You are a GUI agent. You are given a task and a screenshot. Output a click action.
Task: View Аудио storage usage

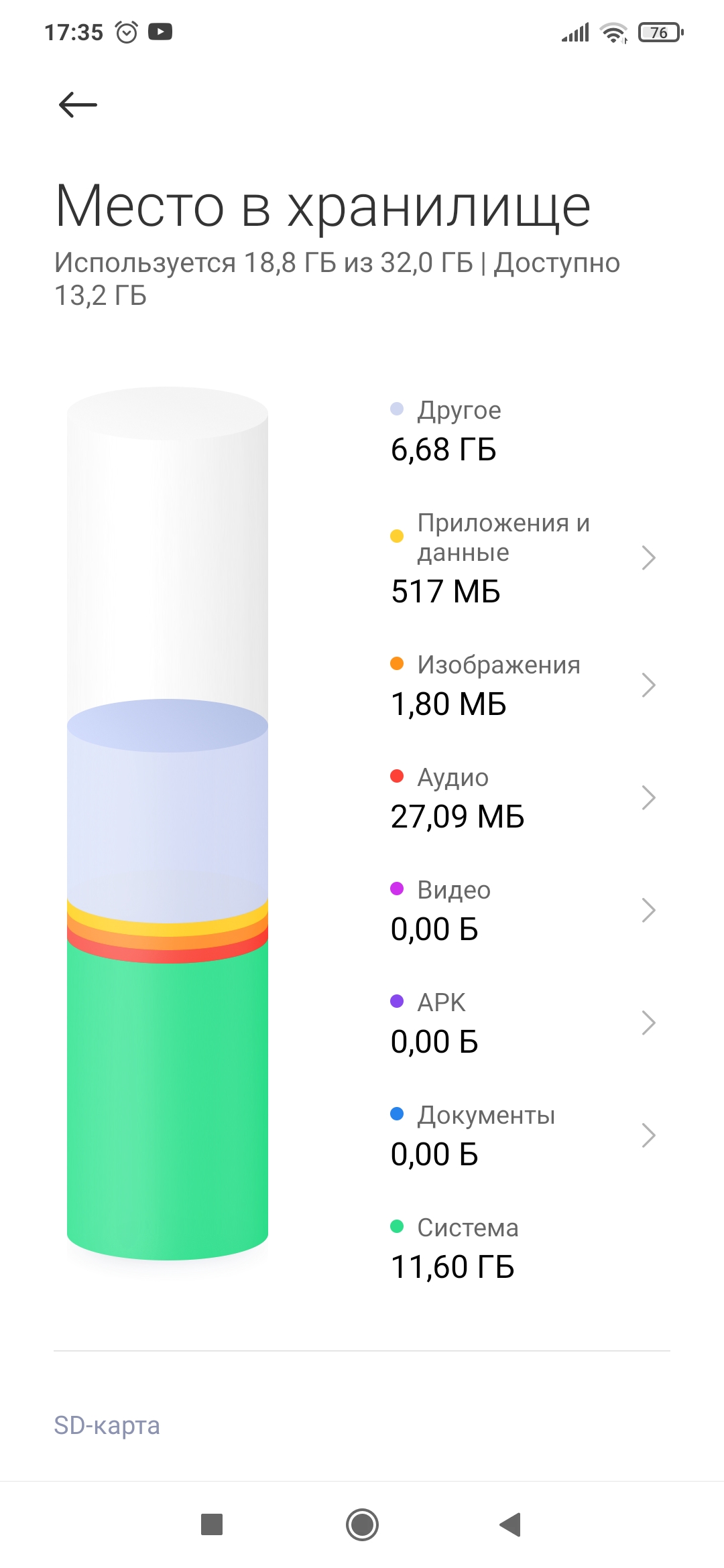click(x=523, y=797)
